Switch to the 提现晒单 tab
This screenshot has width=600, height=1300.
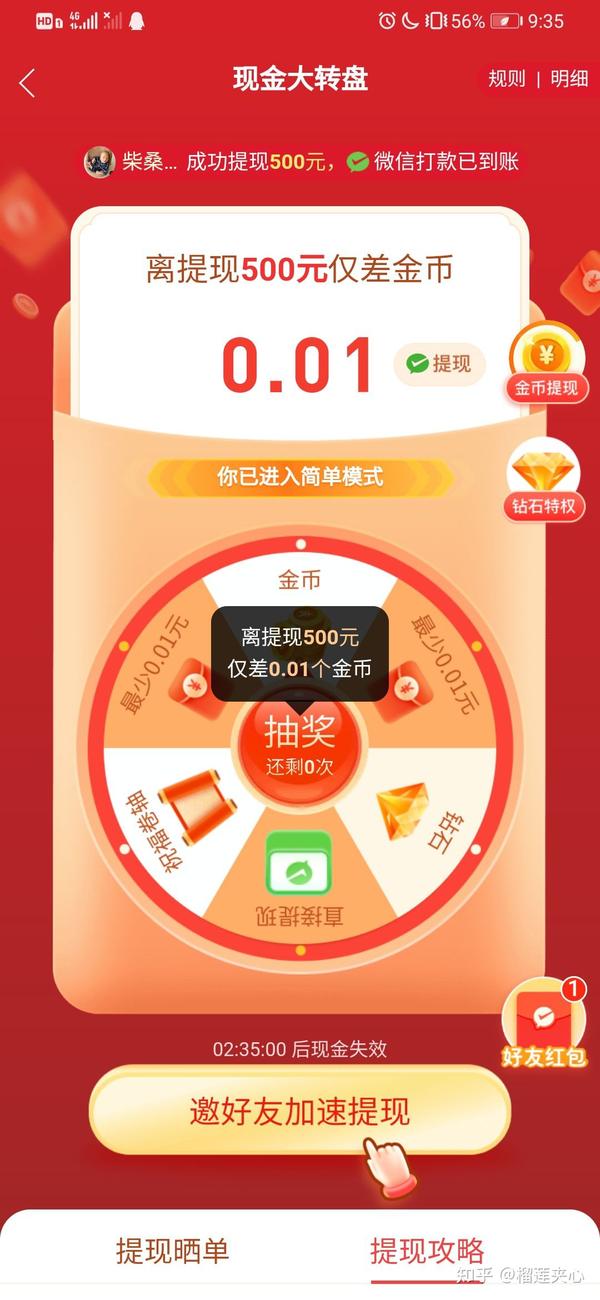click(173, 1249)
